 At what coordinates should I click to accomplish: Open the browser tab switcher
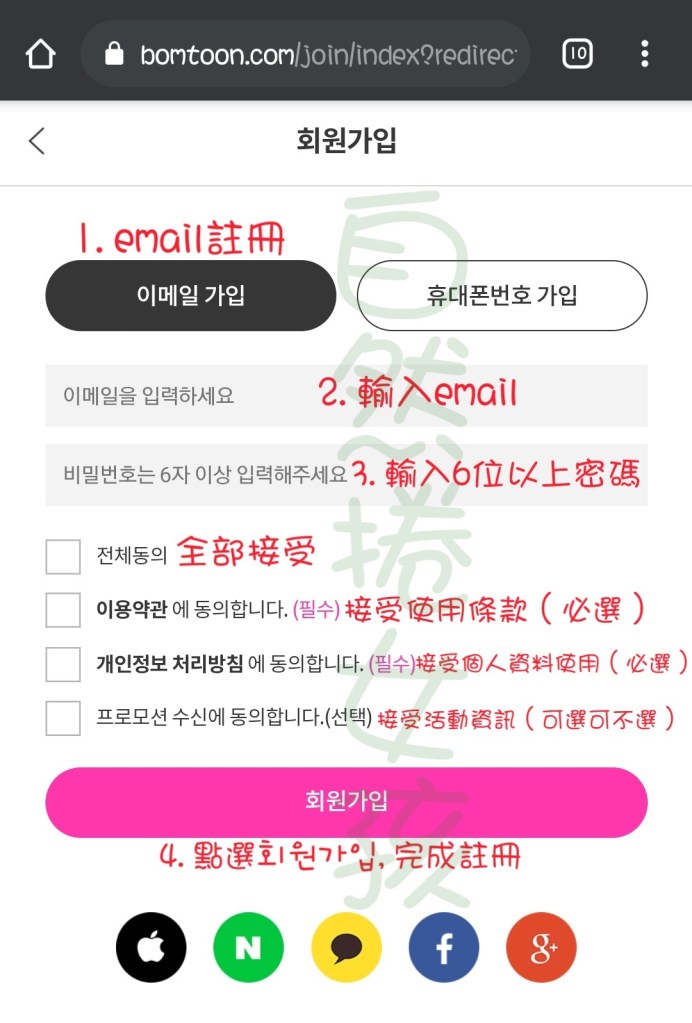[x=577, y=54]
